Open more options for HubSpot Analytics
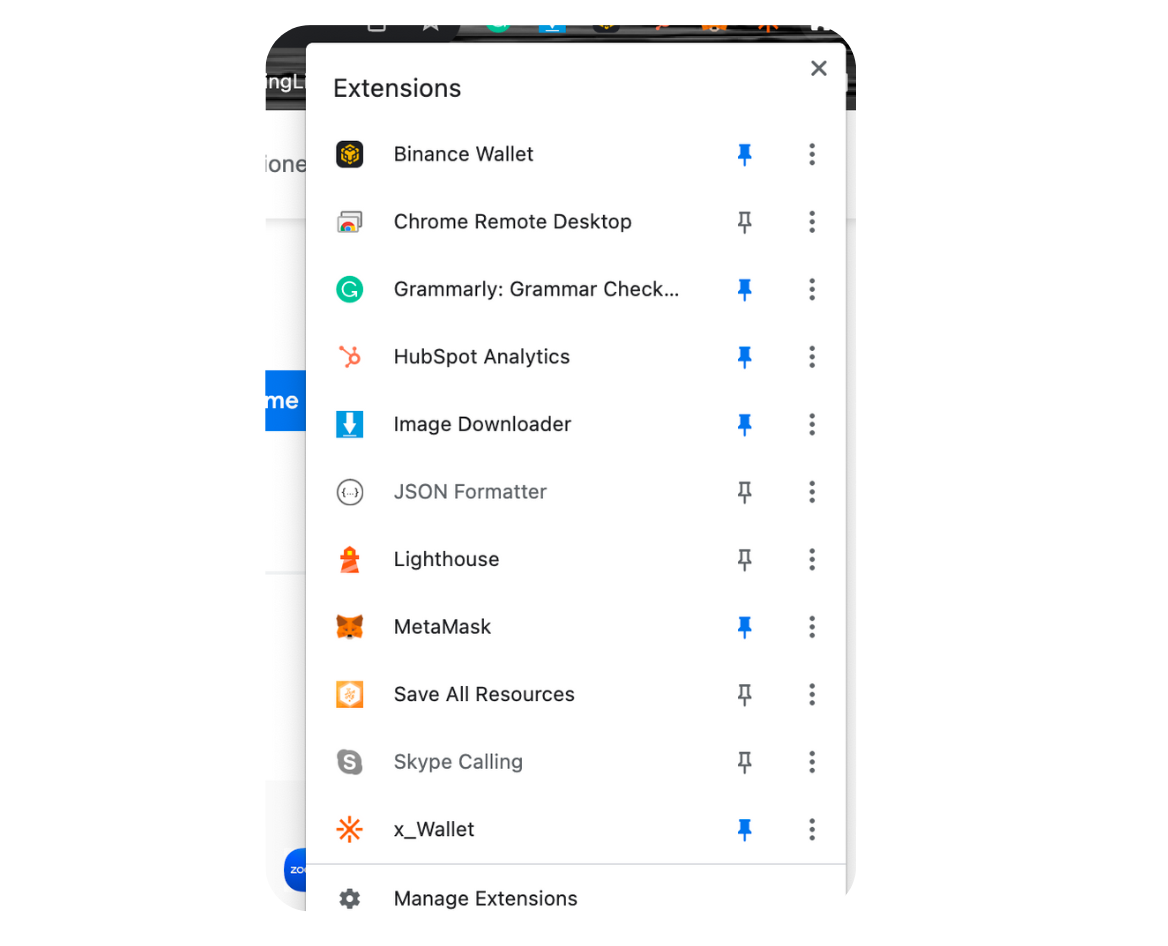Screen dimensions: 1168x946 click(812, 357)
